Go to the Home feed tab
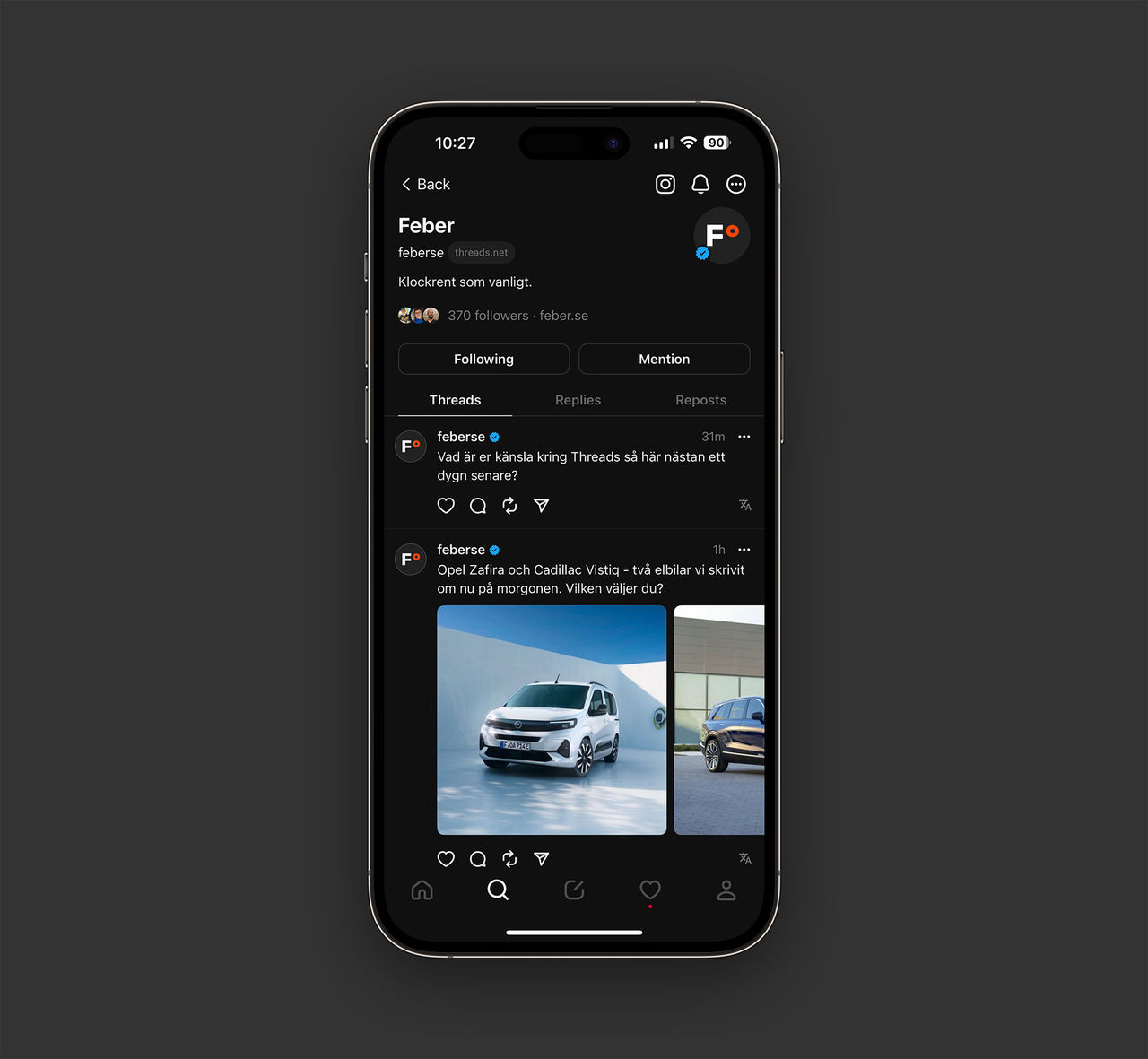The width and height of the screenshot is (1148, 1059). 422,890
